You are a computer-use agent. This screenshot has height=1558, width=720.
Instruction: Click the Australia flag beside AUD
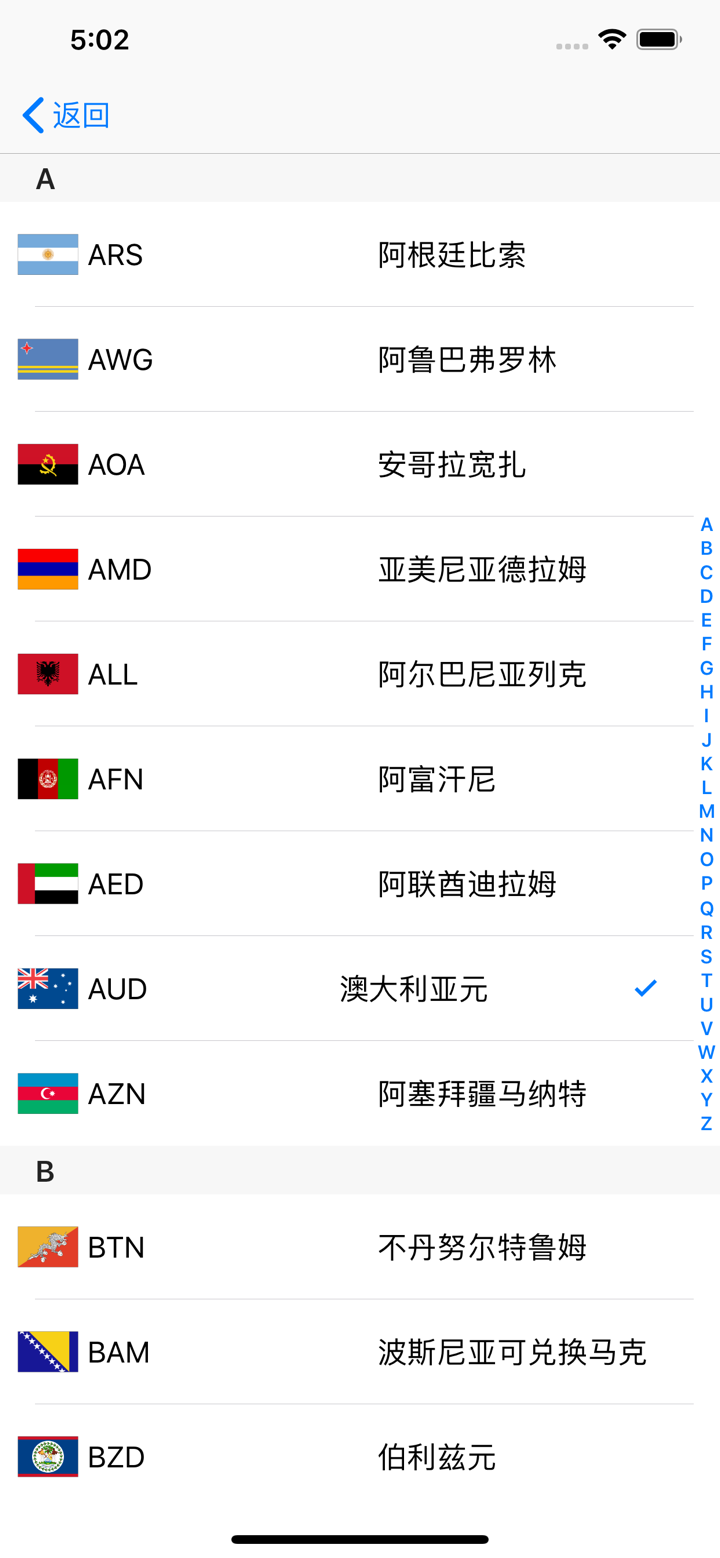(x=47, y=988)
